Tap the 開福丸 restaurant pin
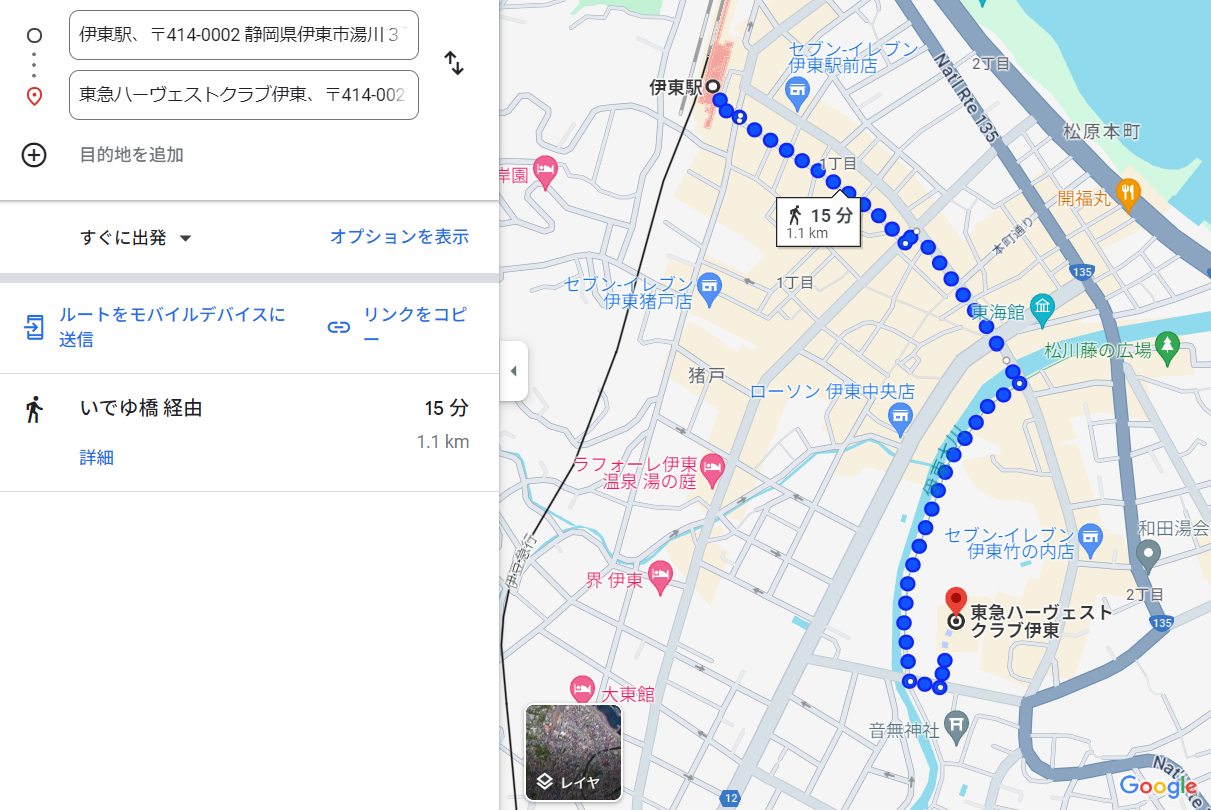 click(x=1129, y=191)
